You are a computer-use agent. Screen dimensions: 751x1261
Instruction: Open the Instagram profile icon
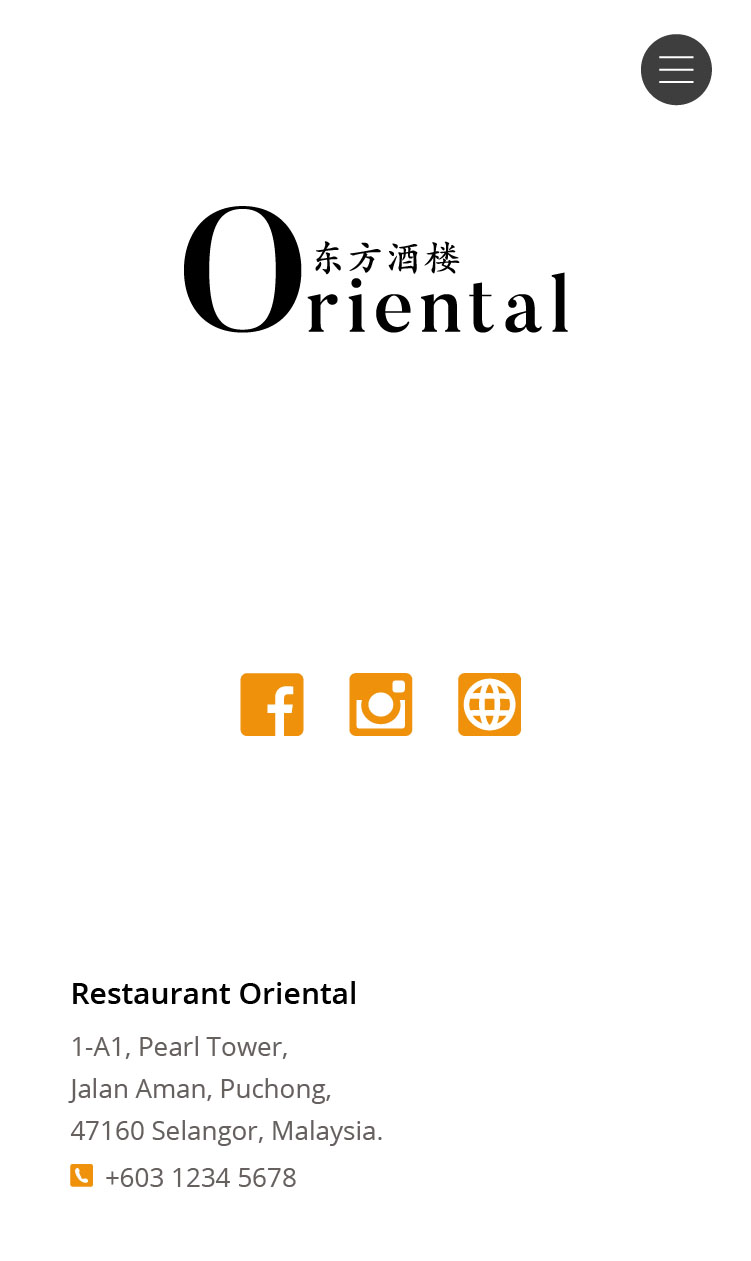coord(381,704)
